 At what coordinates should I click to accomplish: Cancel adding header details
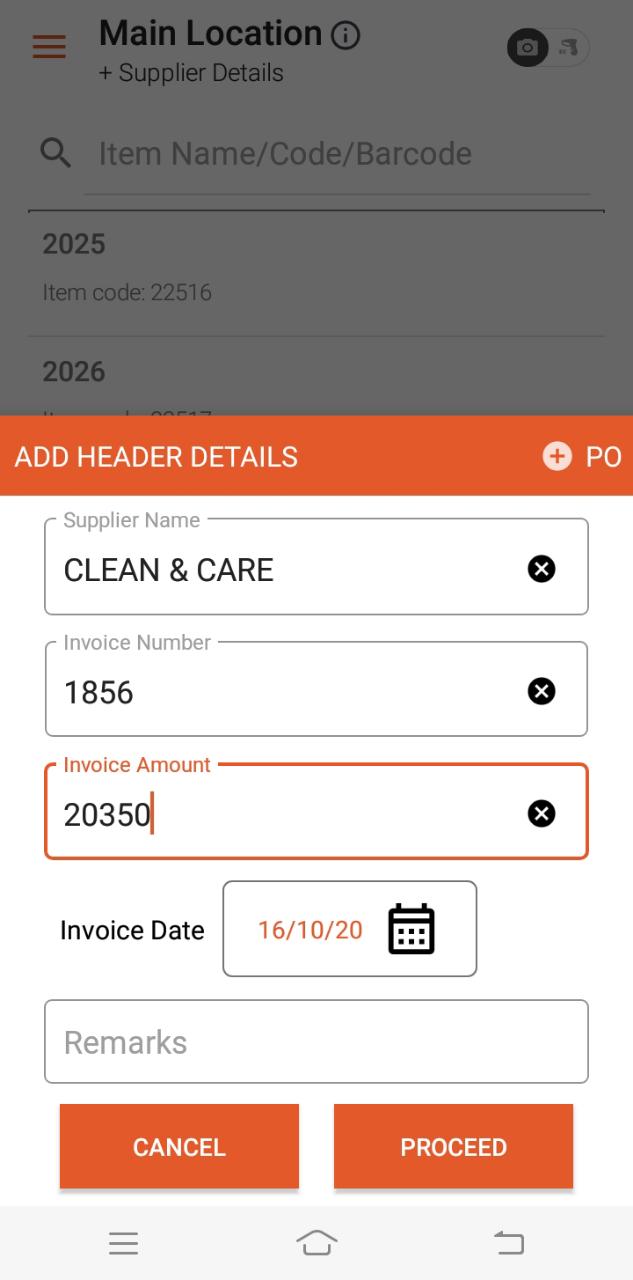179,1147
